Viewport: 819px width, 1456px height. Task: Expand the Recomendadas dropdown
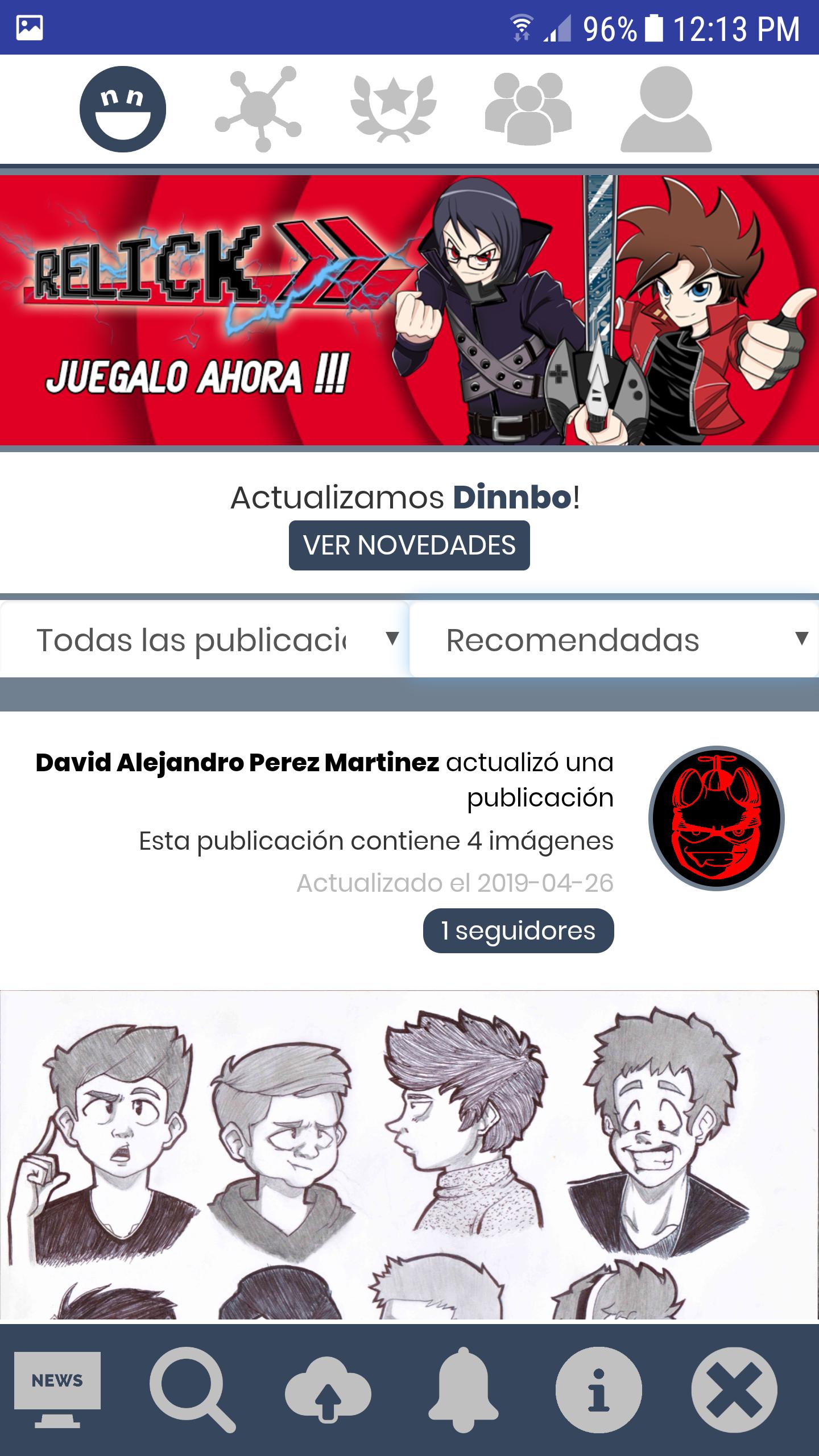(x=614, y=640)
